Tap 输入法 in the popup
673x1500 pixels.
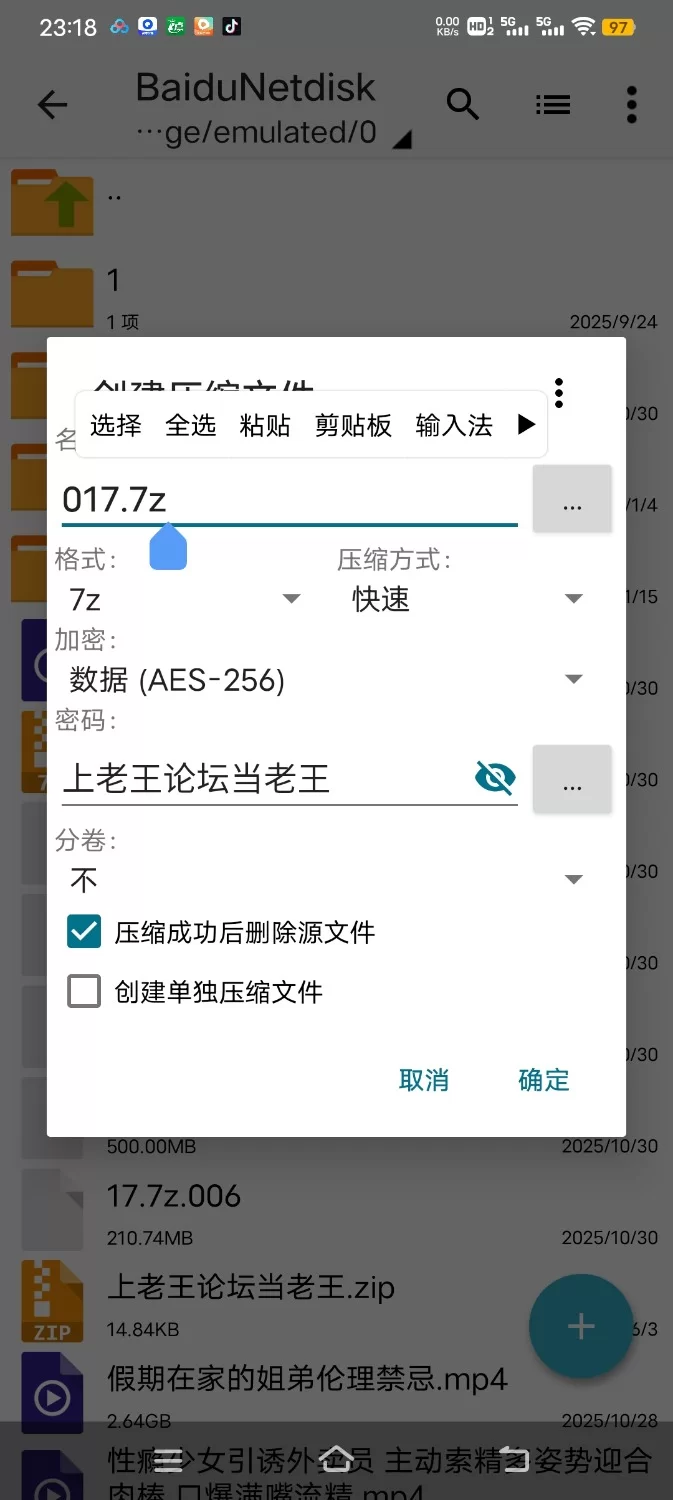[454, 425]
